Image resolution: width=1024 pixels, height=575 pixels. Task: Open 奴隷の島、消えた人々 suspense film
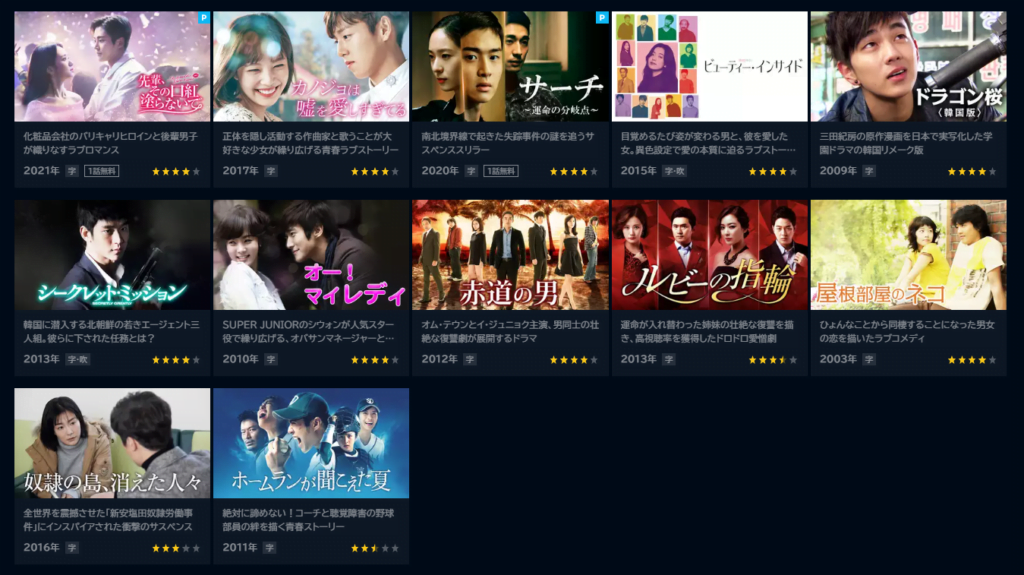tap(112, 443)
